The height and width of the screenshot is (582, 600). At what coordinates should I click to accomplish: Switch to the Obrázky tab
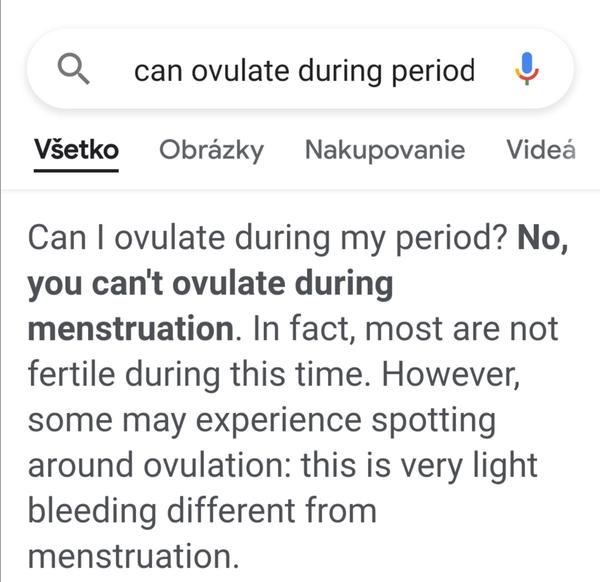click(x=211, y=151)
